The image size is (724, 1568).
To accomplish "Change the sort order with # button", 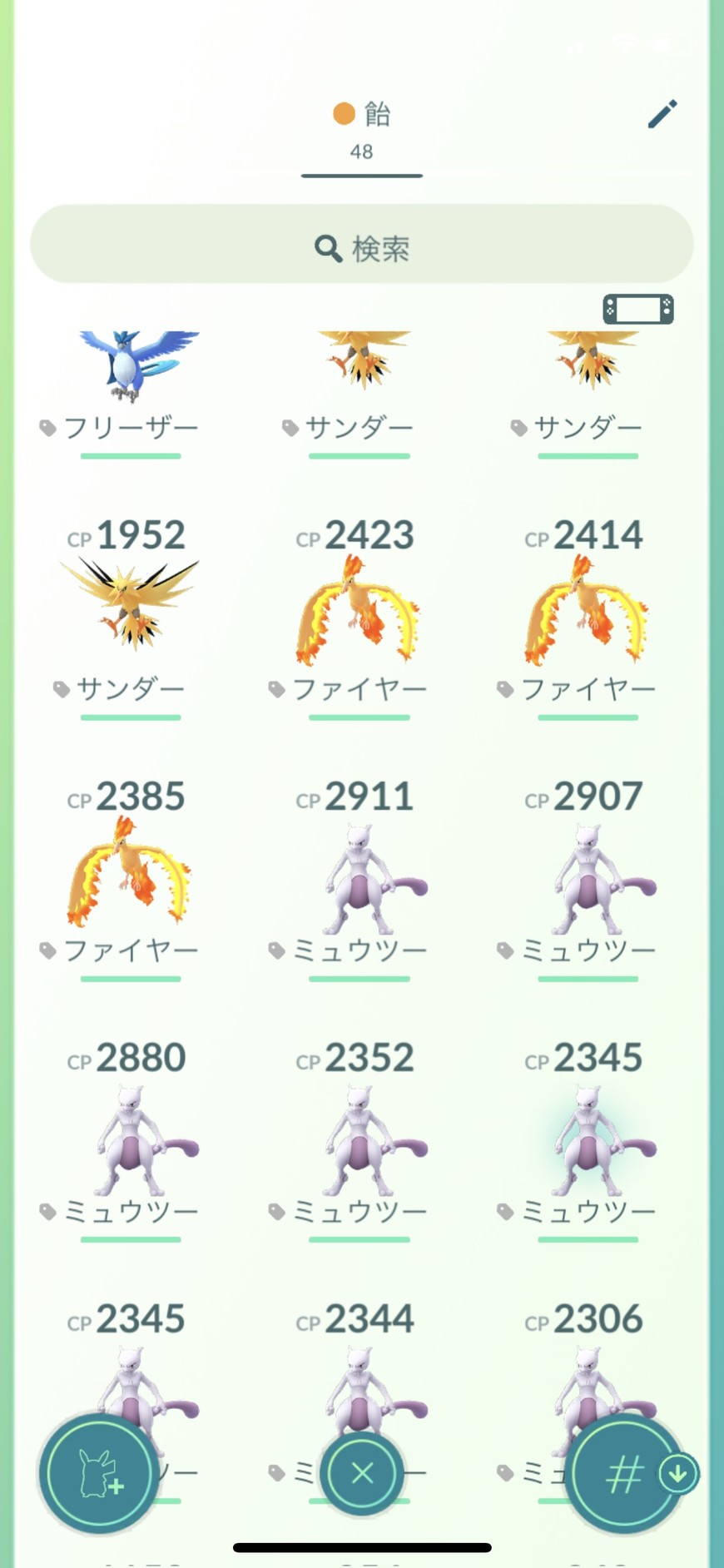I will point(625,1474).
